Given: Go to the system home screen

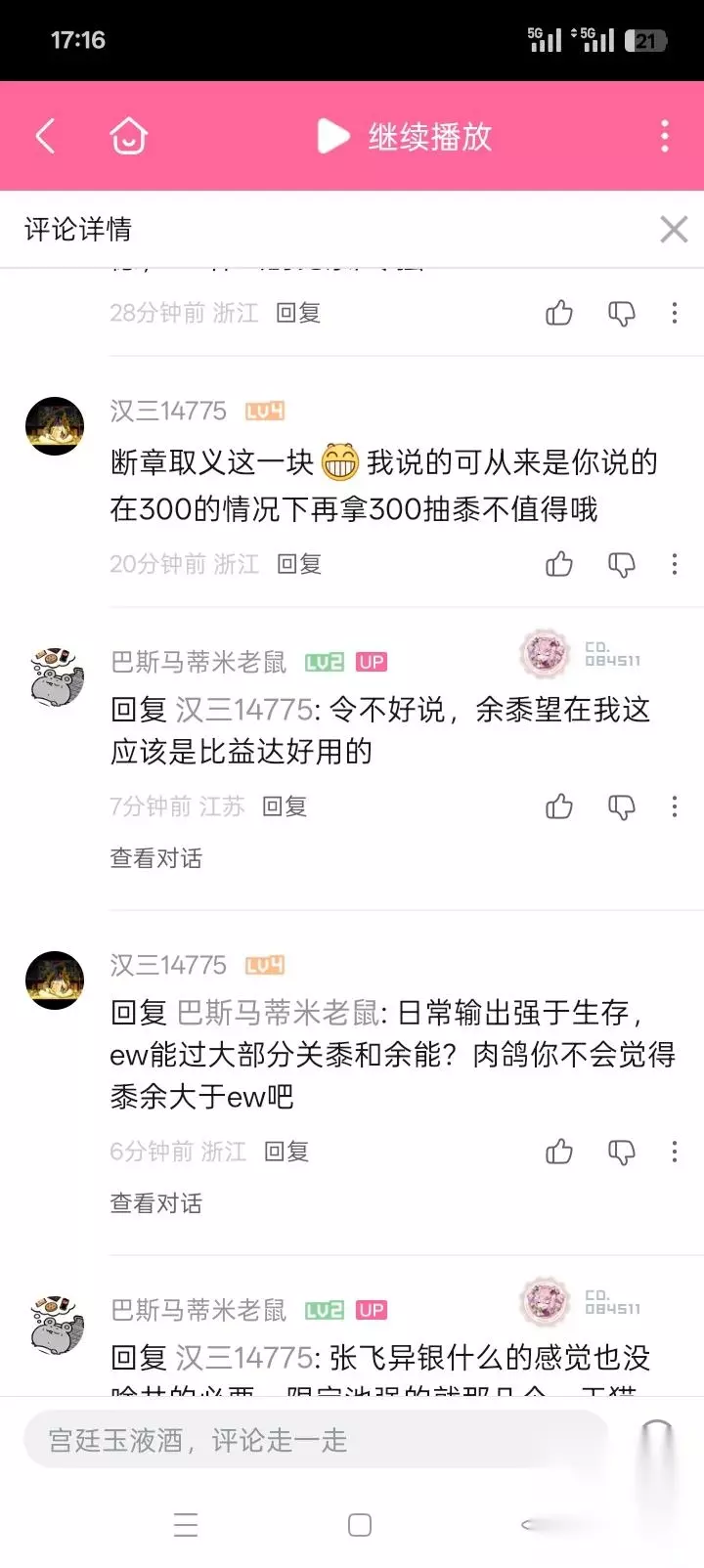Looking at the screenshot, I should click(360, 1525).
